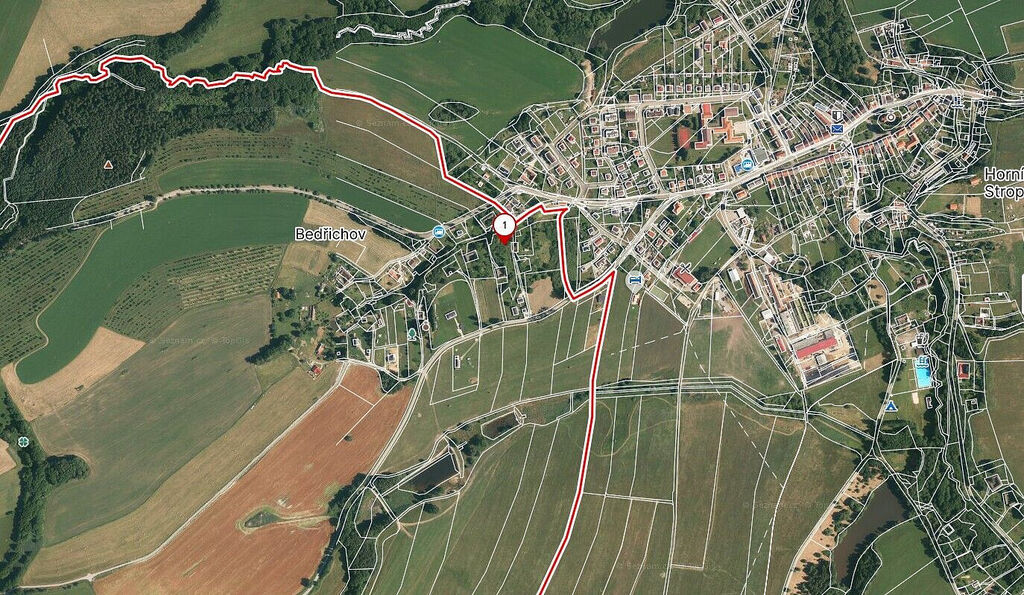Viewport: 1024px width, 595px height.
Task: Open the bus stop icon beside Bedřichov
Action: [439, 231]
